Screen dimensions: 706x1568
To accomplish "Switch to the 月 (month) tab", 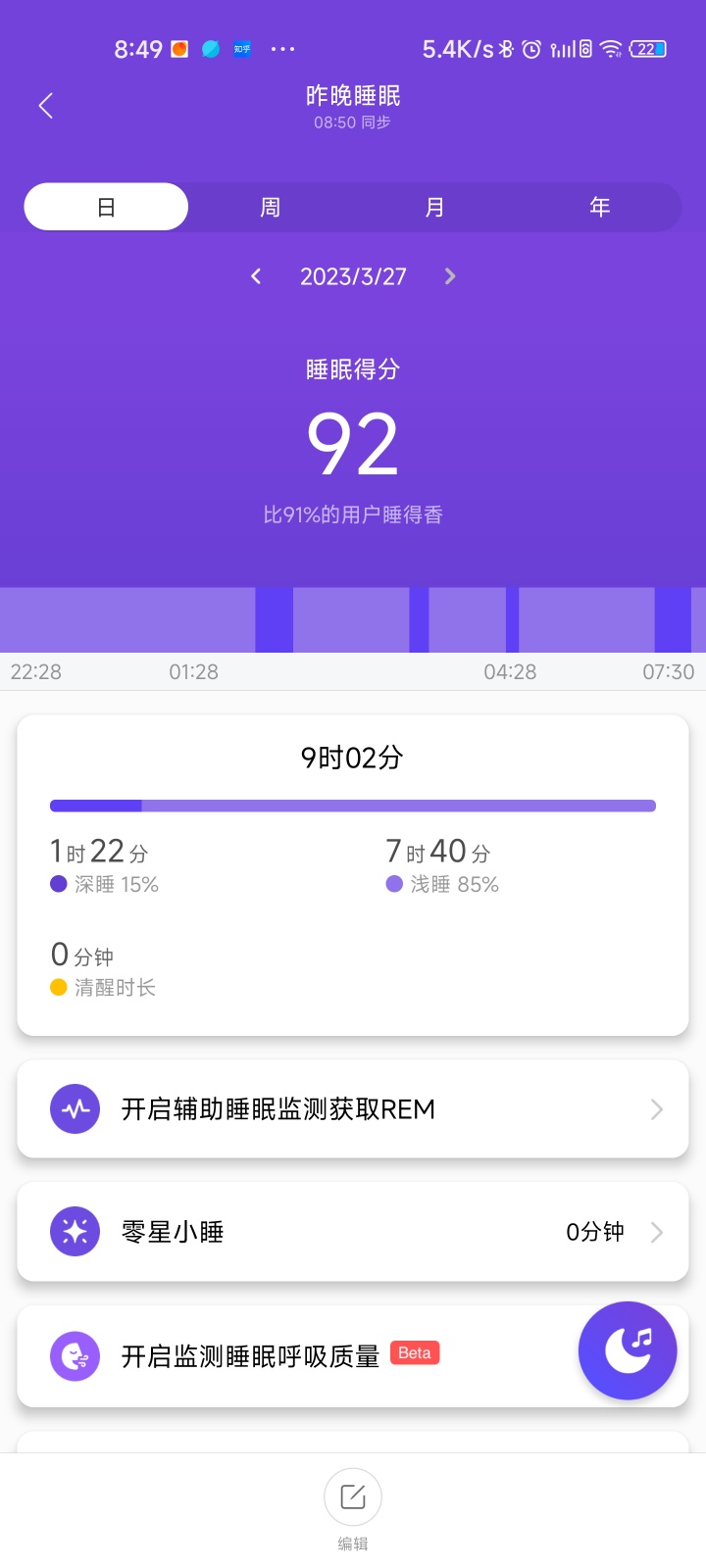I will [434, 207].
